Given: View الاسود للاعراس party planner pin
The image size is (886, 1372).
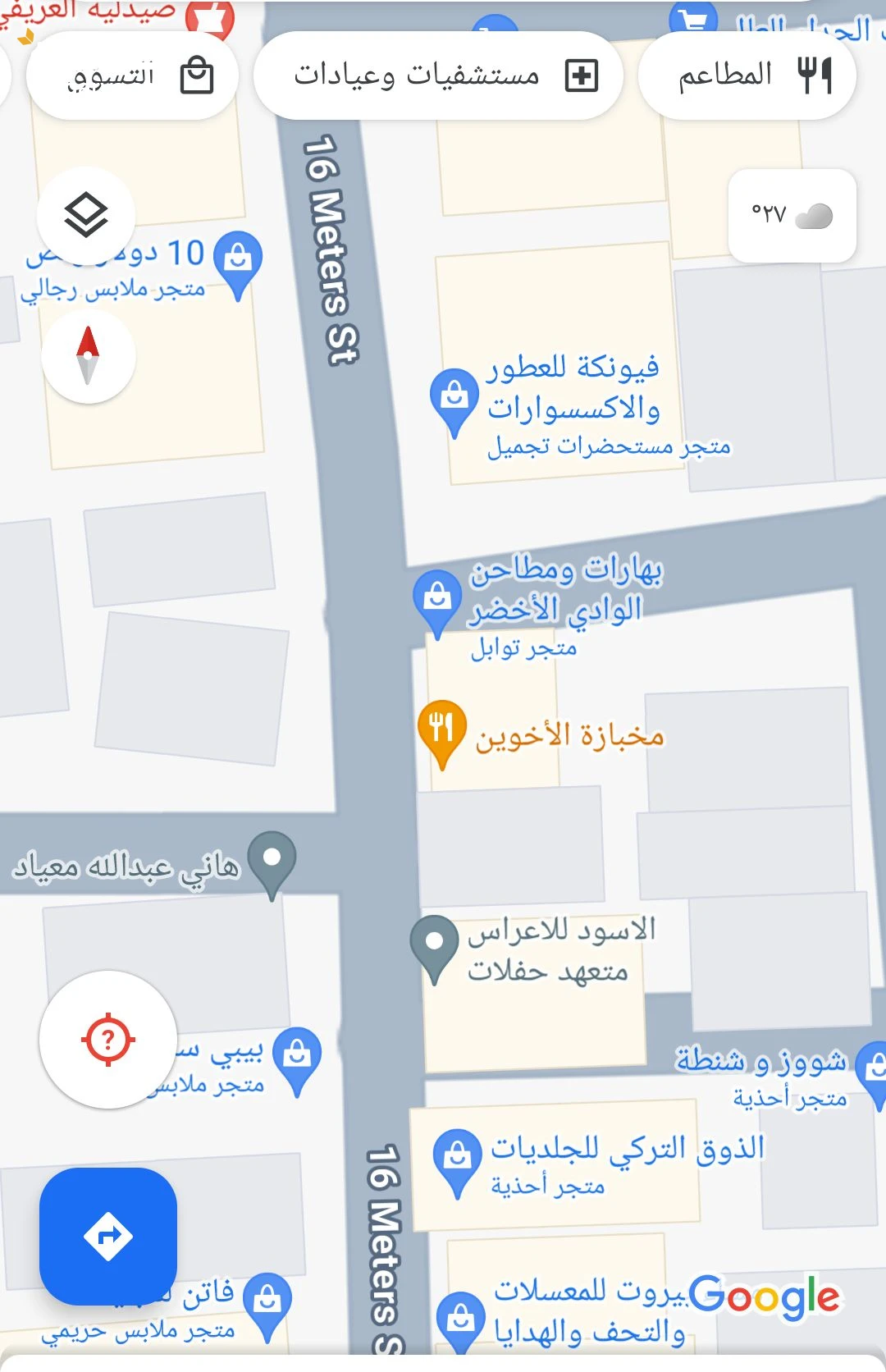Looking at the screenshot, I should coord(434,944).
